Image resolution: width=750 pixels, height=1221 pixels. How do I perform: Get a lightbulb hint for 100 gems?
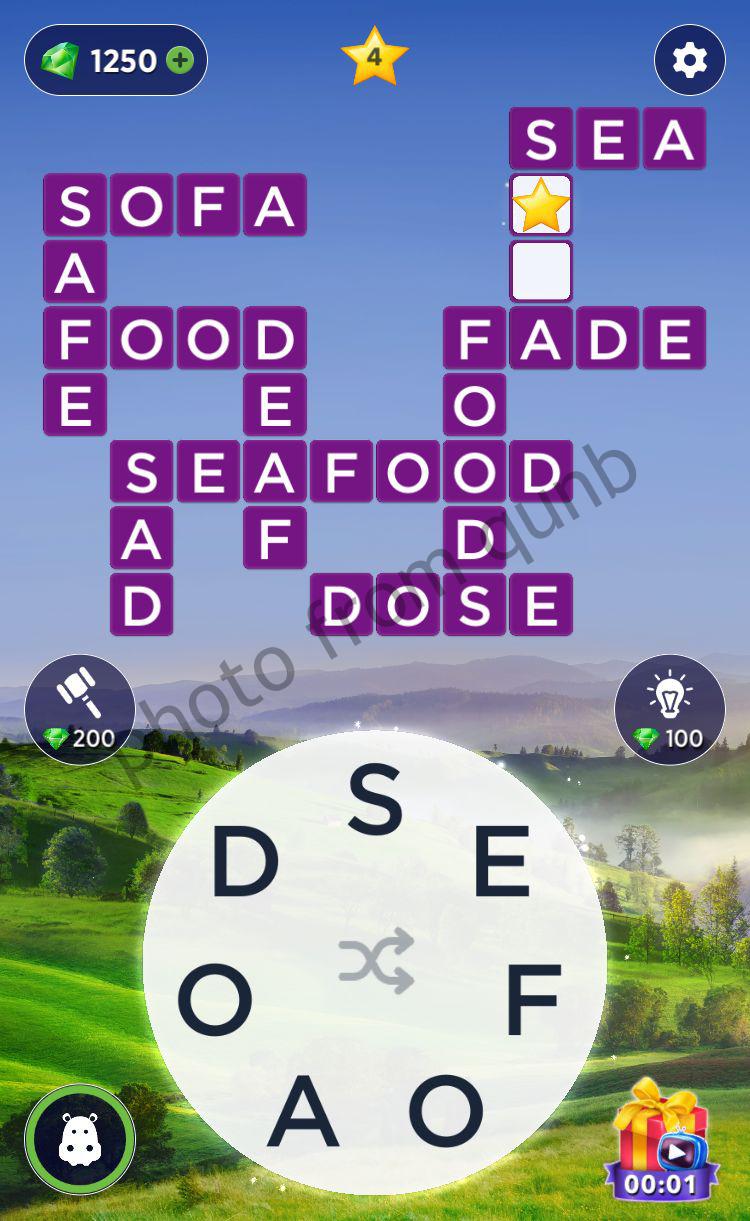[x=669, y=710]
